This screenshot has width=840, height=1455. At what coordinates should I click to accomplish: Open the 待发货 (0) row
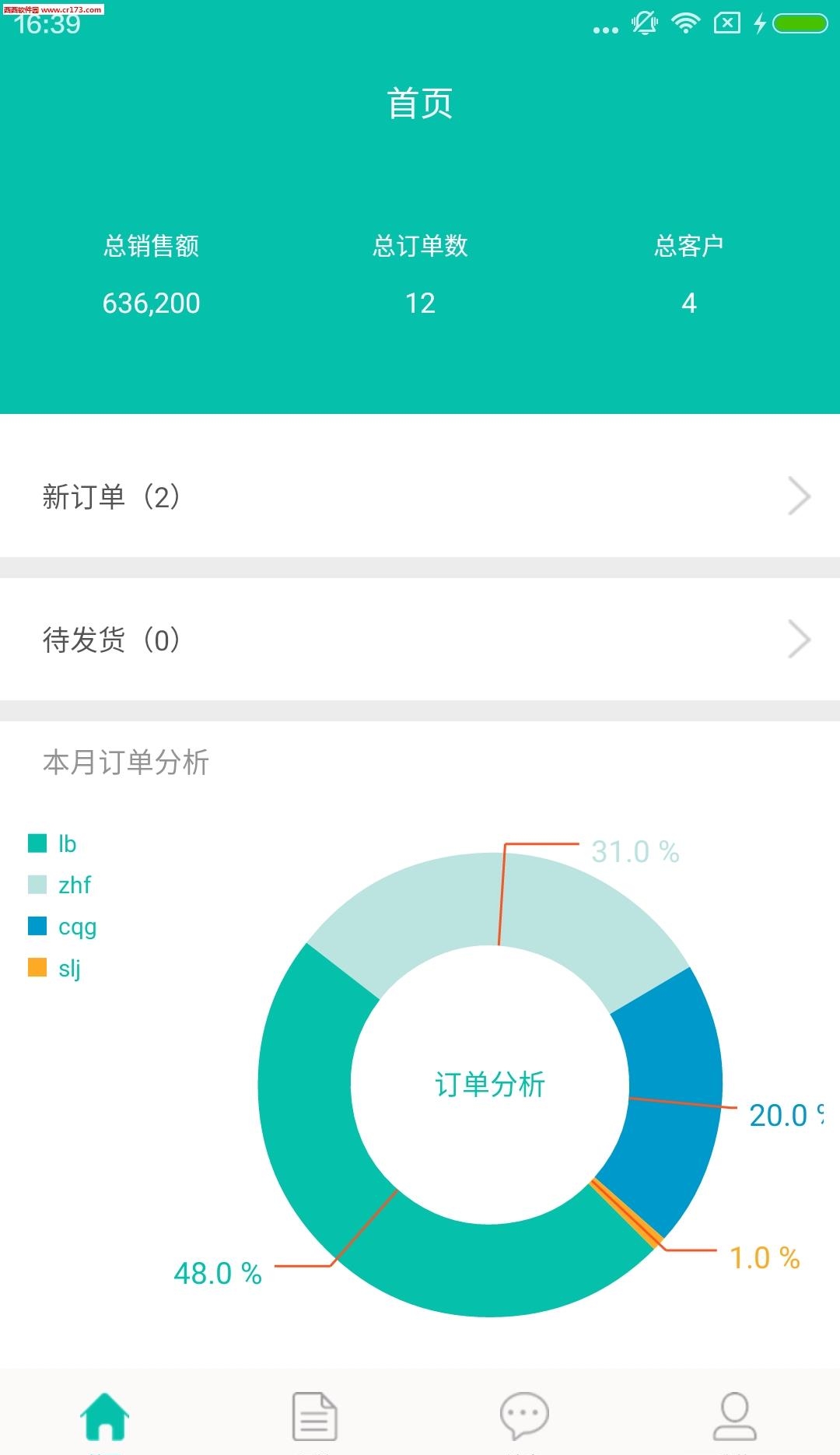[x=420, y=639]
